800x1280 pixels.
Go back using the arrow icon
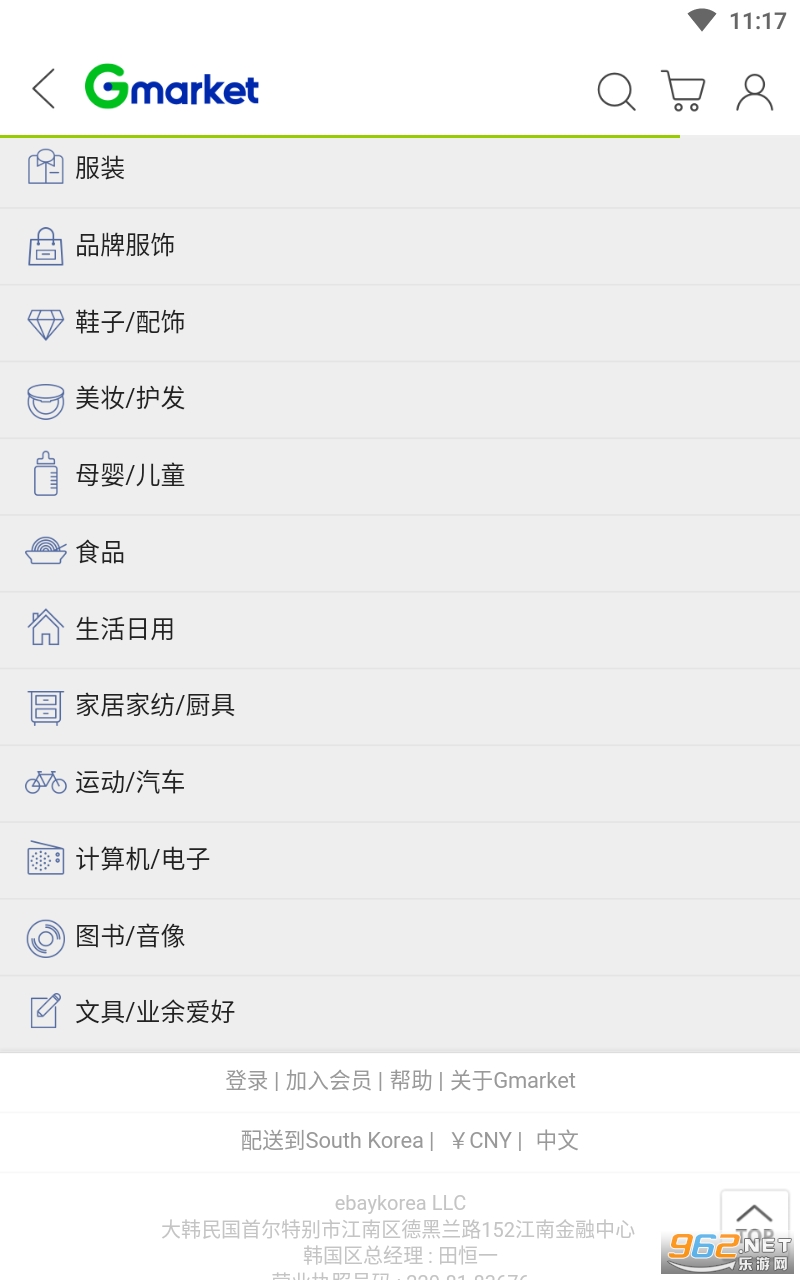(x=44, y=90)
